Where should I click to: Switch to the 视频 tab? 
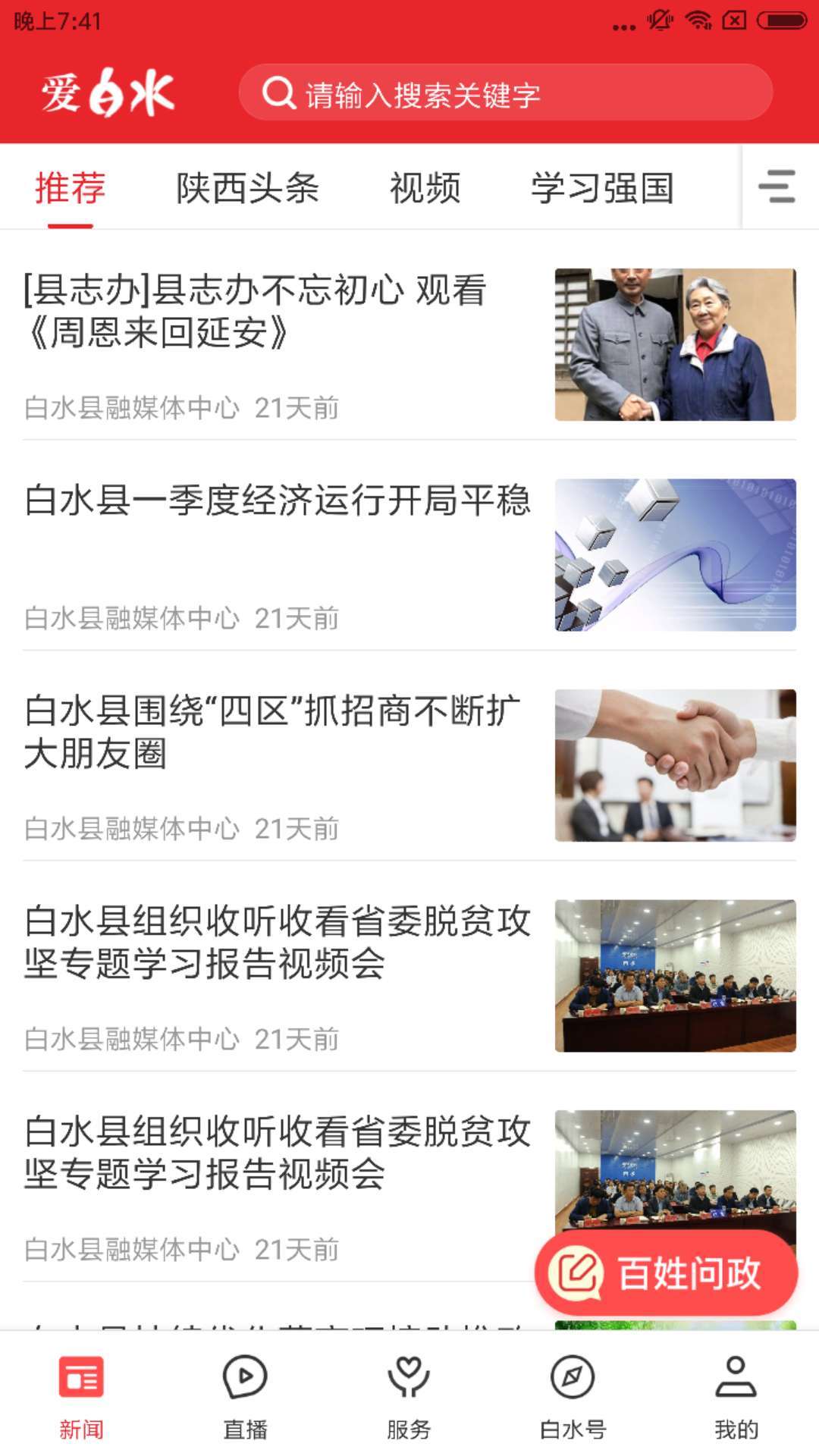click(x=425, y=188)
